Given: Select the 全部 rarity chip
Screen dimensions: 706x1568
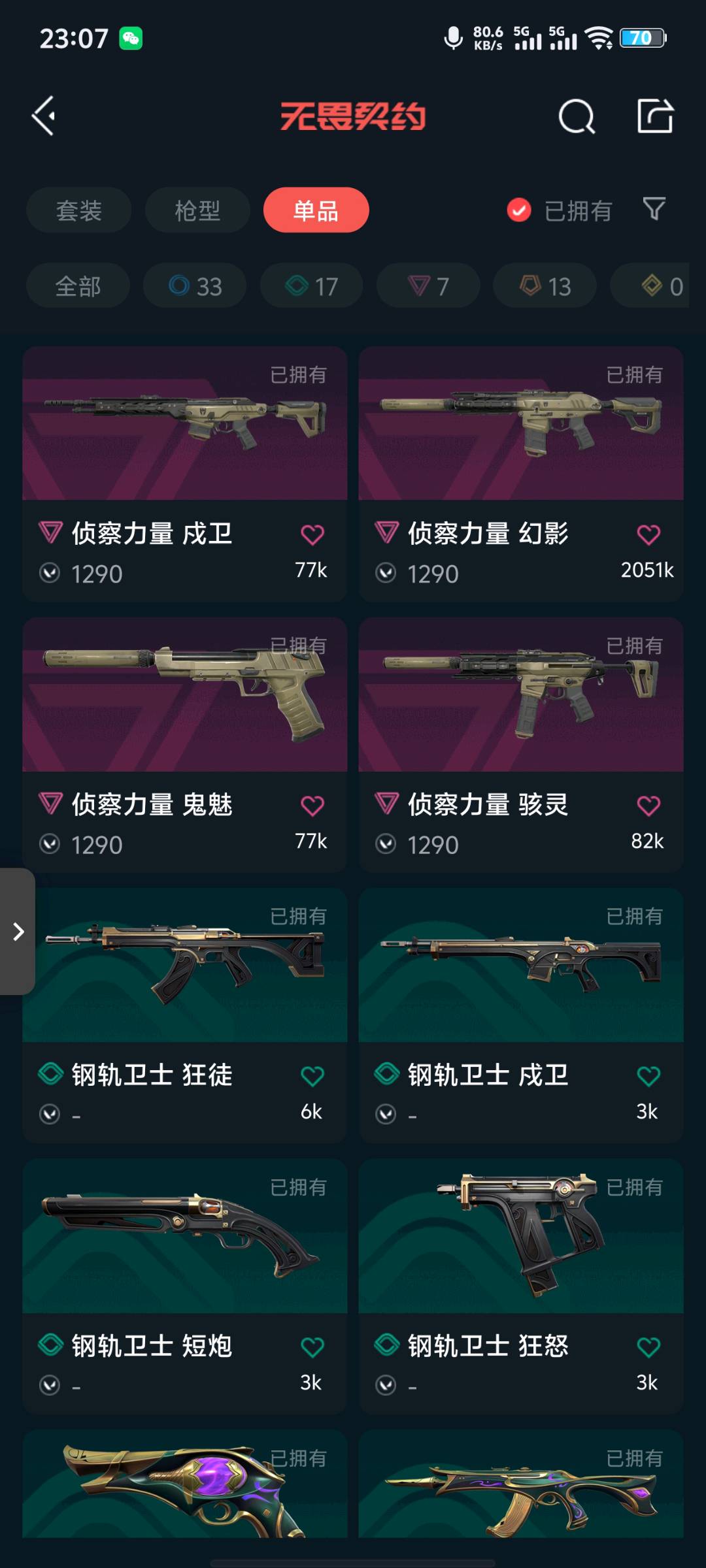Looking at the screenshot, I should coord(78,286).
